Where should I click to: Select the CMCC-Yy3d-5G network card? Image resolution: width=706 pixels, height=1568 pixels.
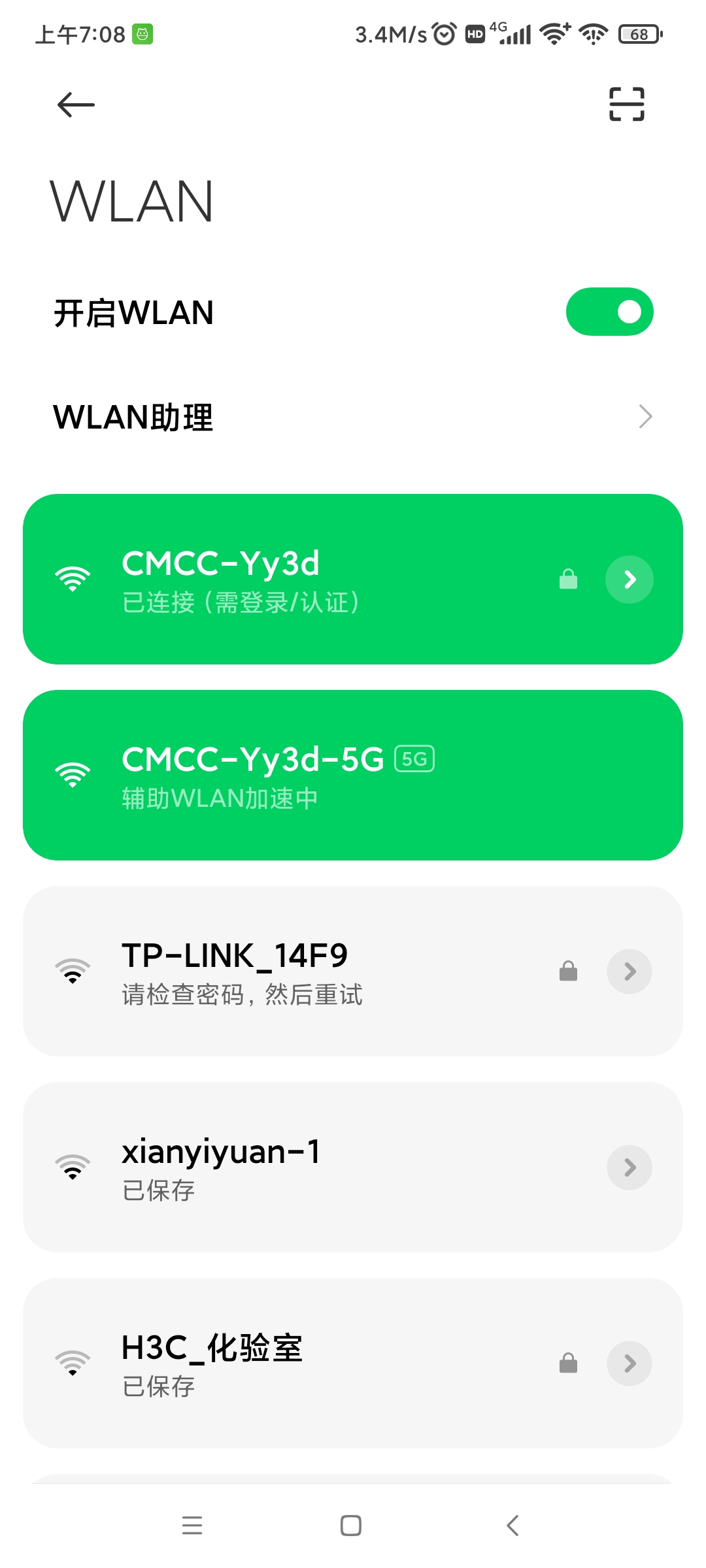click(x=353, y=775)
